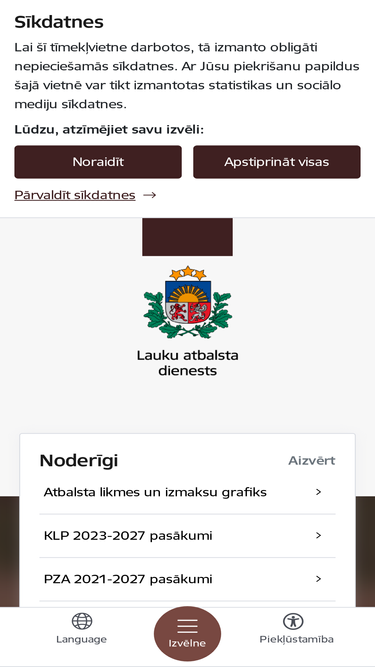Viewport: 375px width, 667px height.
Task: Decline cookies with the Noraidīt button
Action: (x=98, y=162)
